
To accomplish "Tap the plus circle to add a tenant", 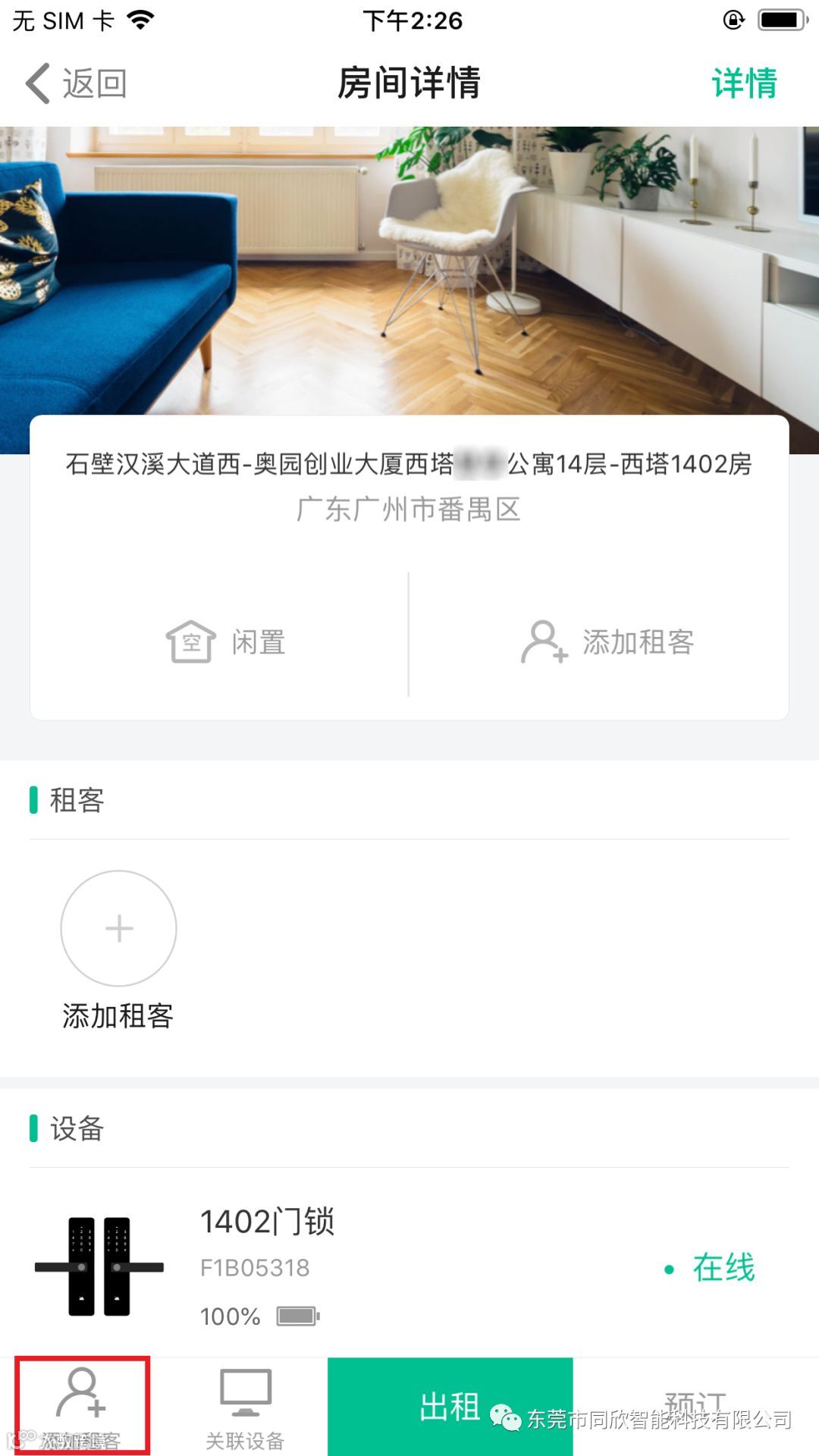I will (x=118, y=928).
